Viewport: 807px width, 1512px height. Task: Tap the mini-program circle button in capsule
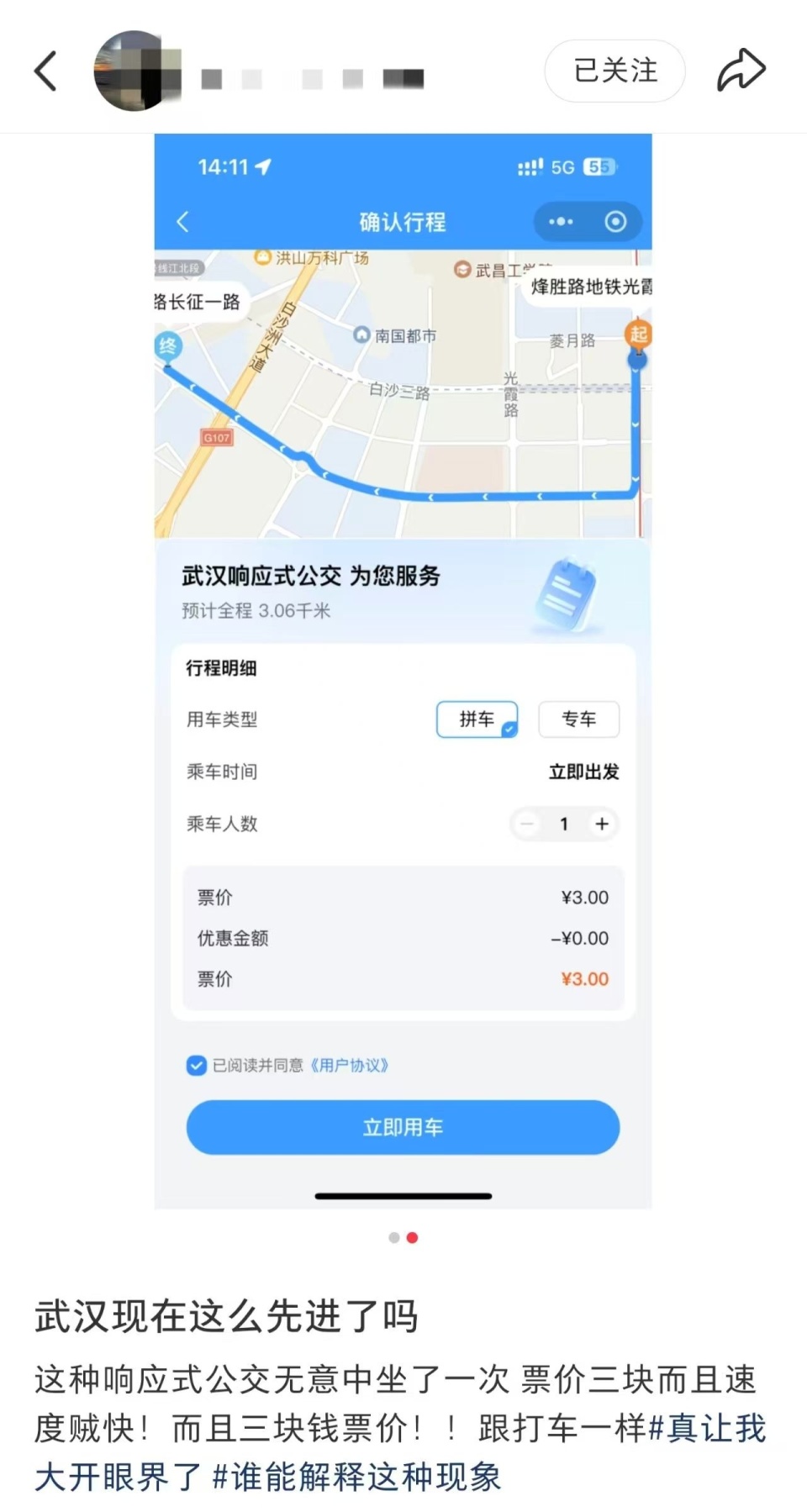pos(614,221)
